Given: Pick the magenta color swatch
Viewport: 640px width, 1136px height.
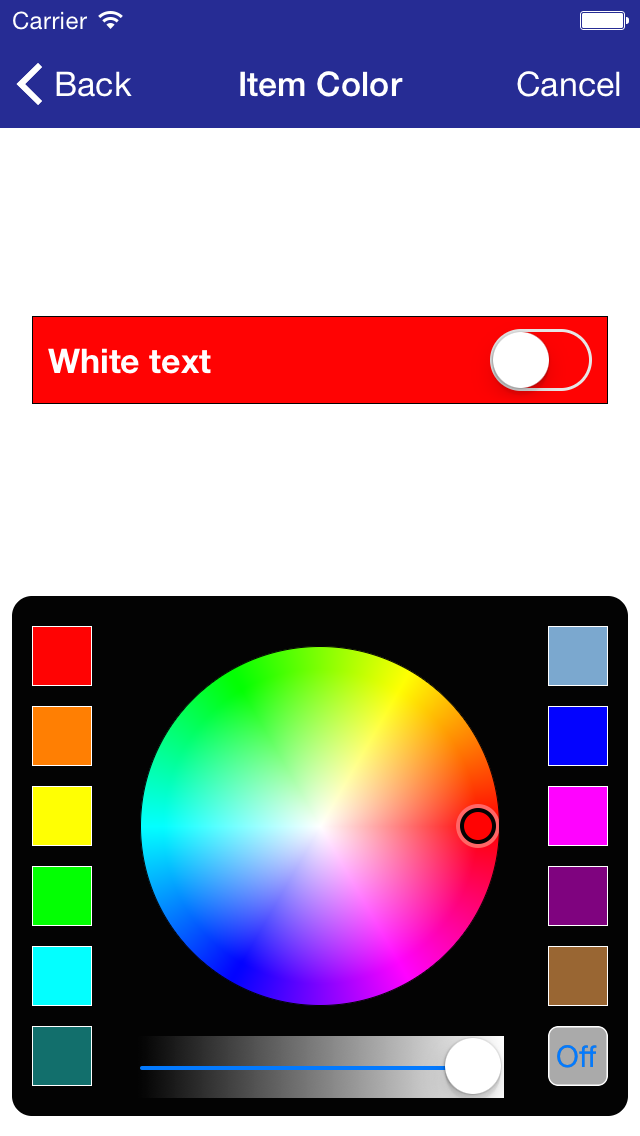Looking at the screenshot, I should (578, 816).
